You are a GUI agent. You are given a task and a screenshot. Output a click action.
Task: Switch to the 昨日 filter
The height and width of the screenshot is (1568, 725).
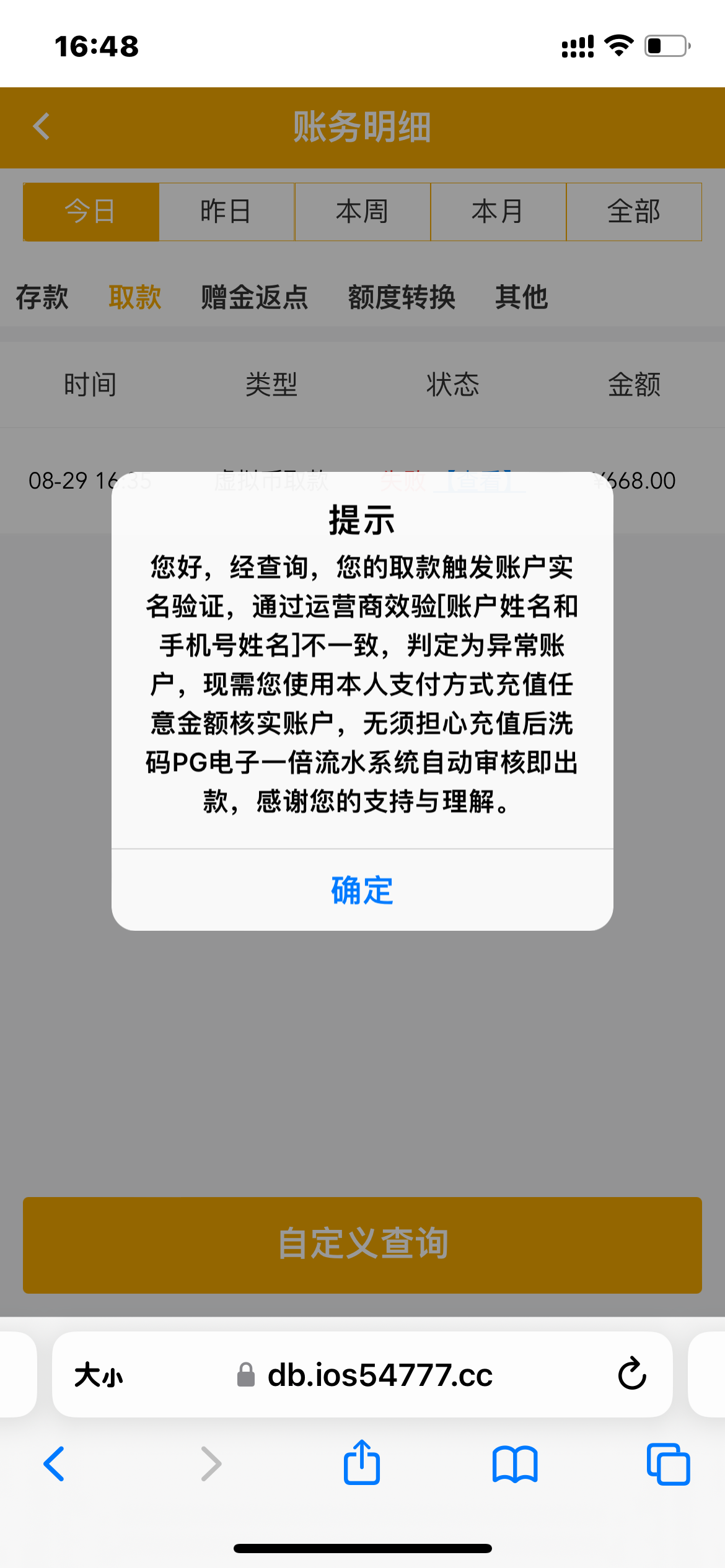(x=226, y=212)
